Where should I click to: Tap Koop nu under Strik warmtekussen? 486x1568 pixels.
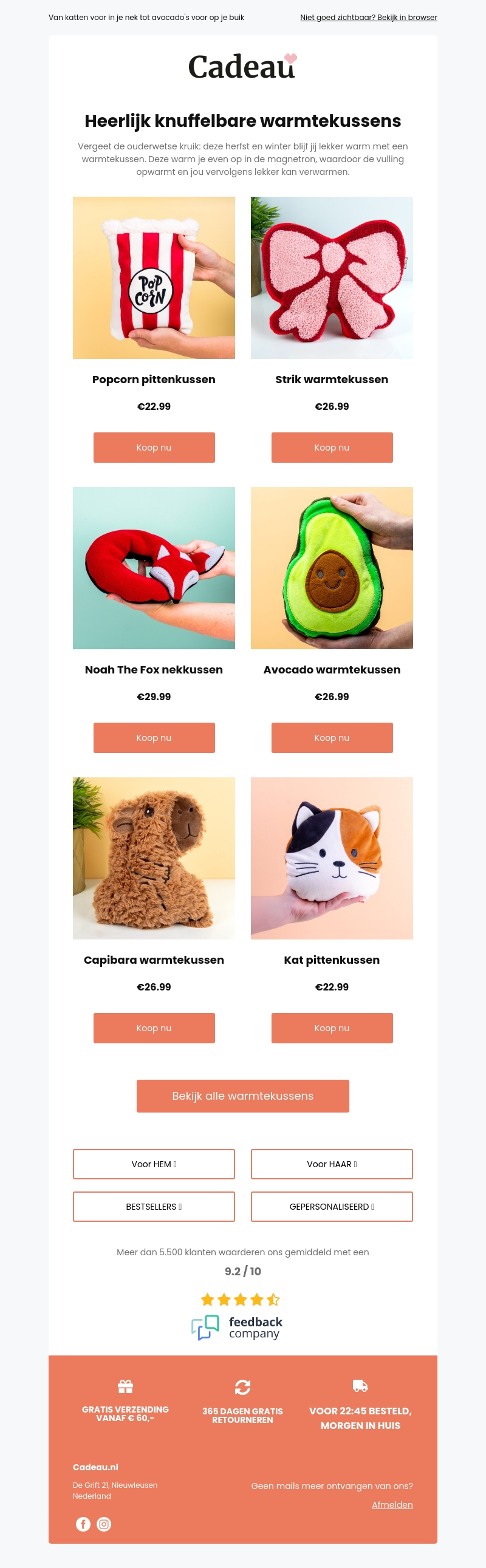pyautogui.click(x=331, y=448)
